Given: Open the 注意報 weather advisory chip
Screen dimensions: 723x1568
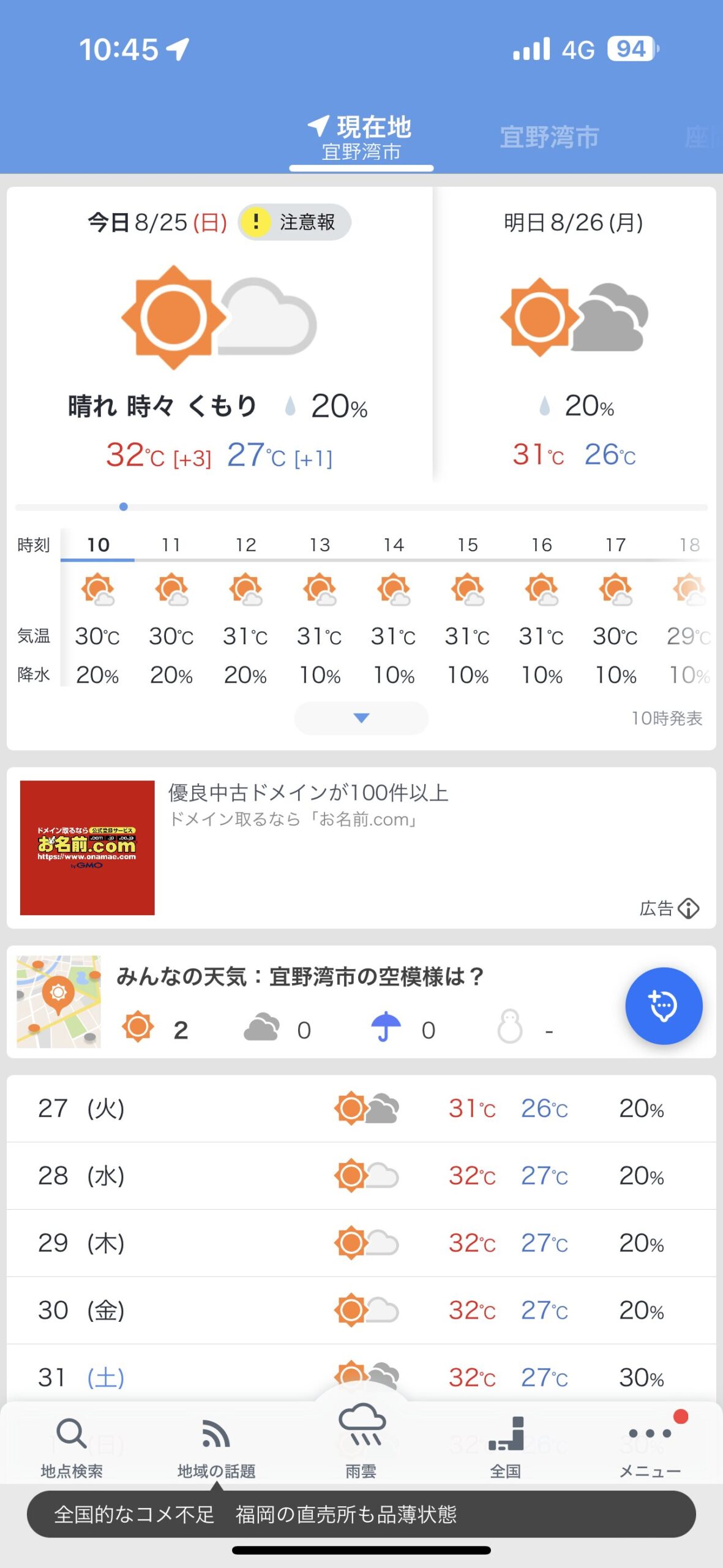Looking at the screenshot, I should pyautogui.click(x=294, y=222).
